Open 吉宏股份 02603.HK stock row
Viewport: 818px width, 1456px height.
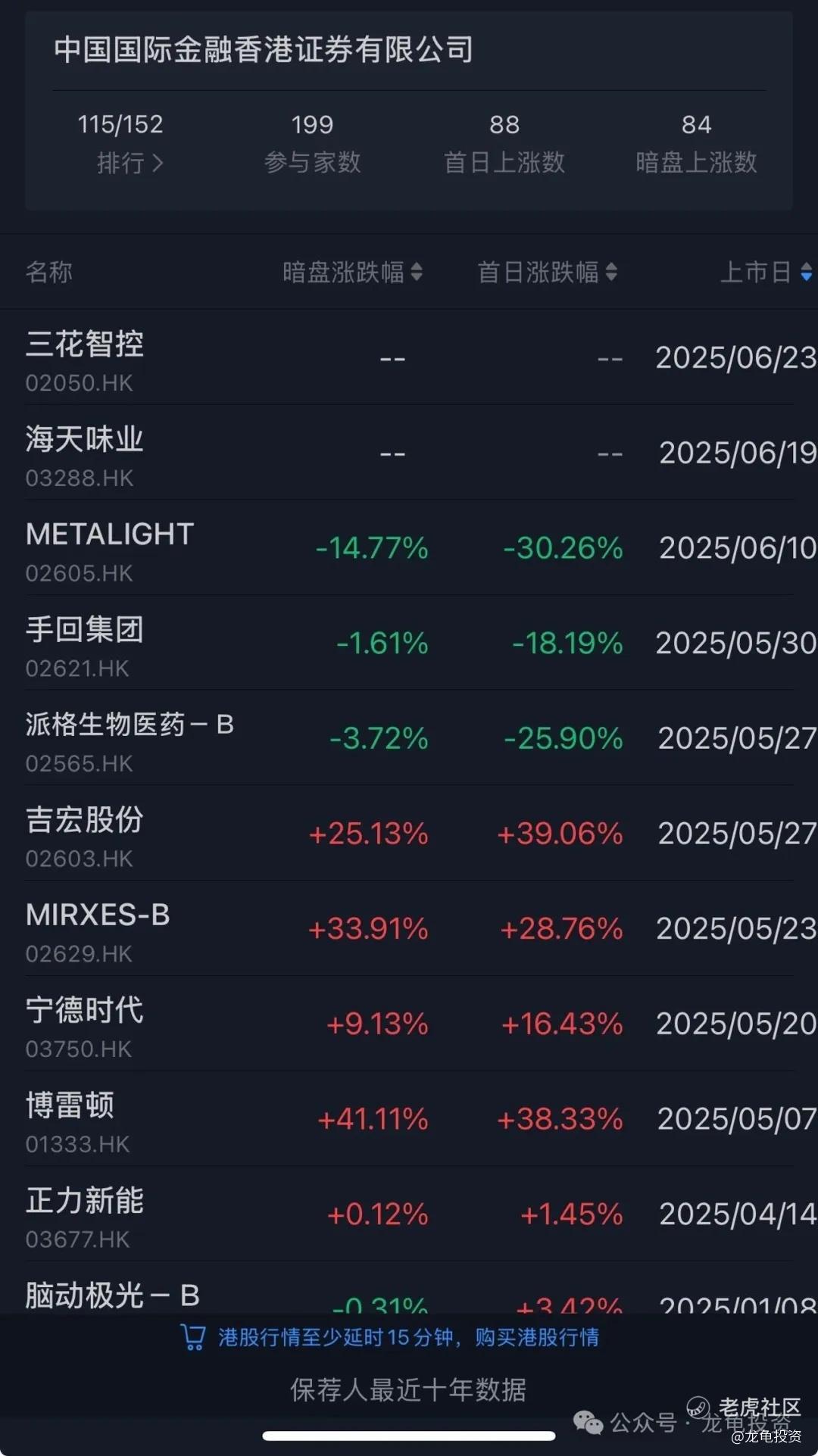[409, 834]
